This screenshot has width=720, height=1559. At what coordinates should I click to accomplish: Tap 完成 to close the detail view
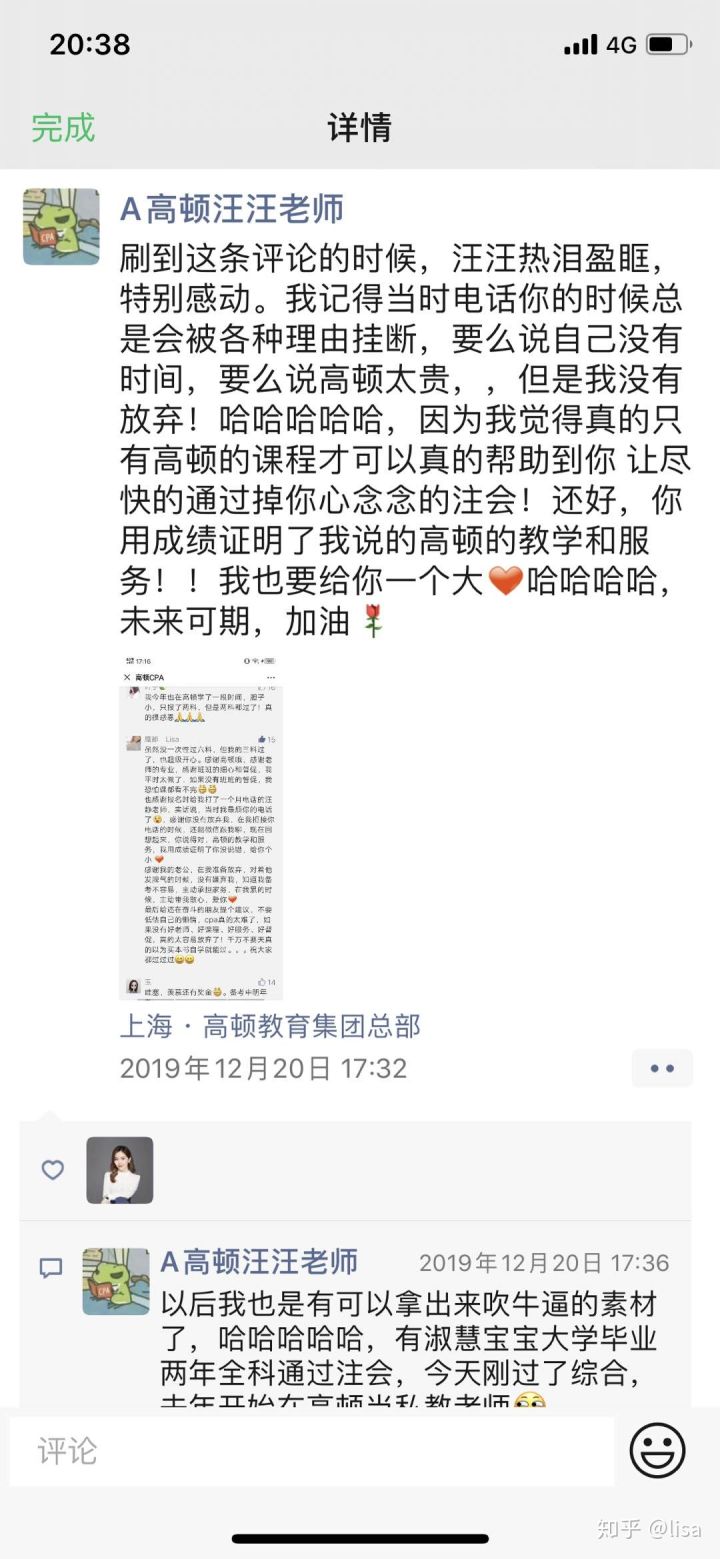(63, 128)
